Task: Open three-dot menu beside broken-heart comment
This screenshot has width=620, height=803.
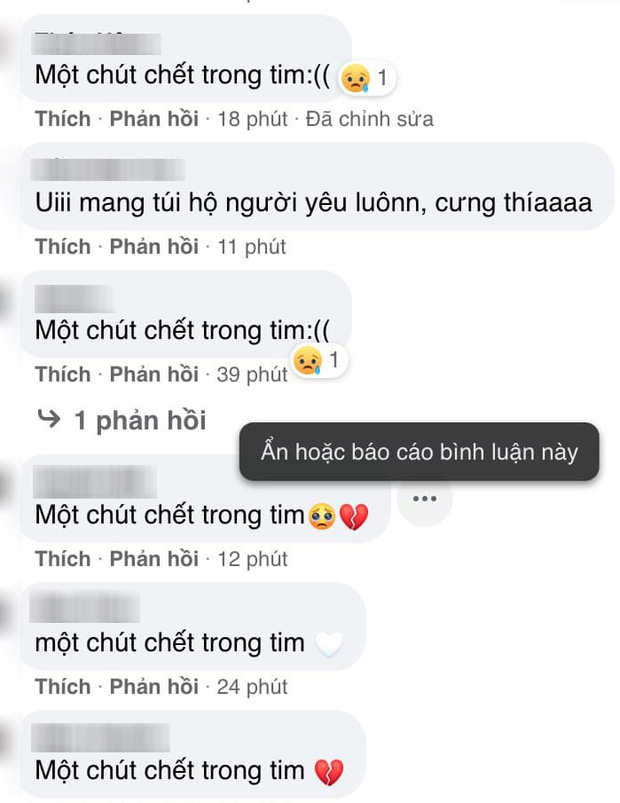Action: click(x=425, y=497)
